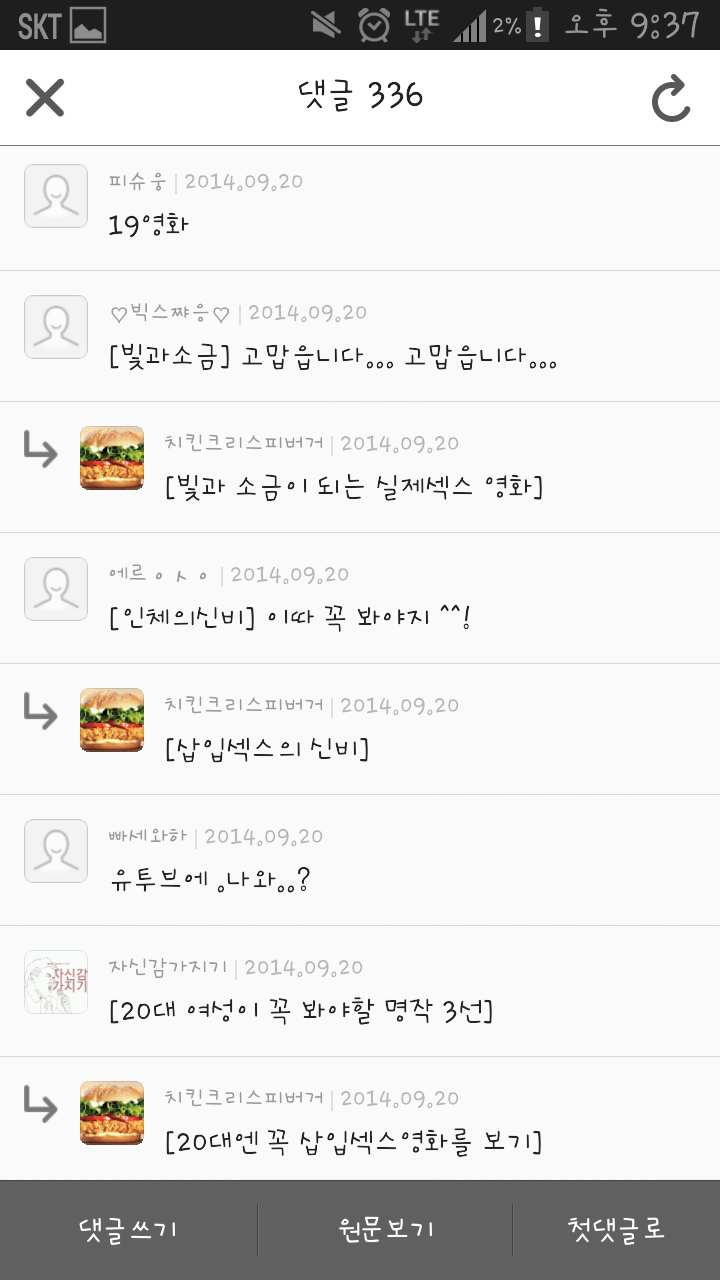Tap the avatar of 자신감가지기
This screenshot has height=1280, width=720.
56,982
